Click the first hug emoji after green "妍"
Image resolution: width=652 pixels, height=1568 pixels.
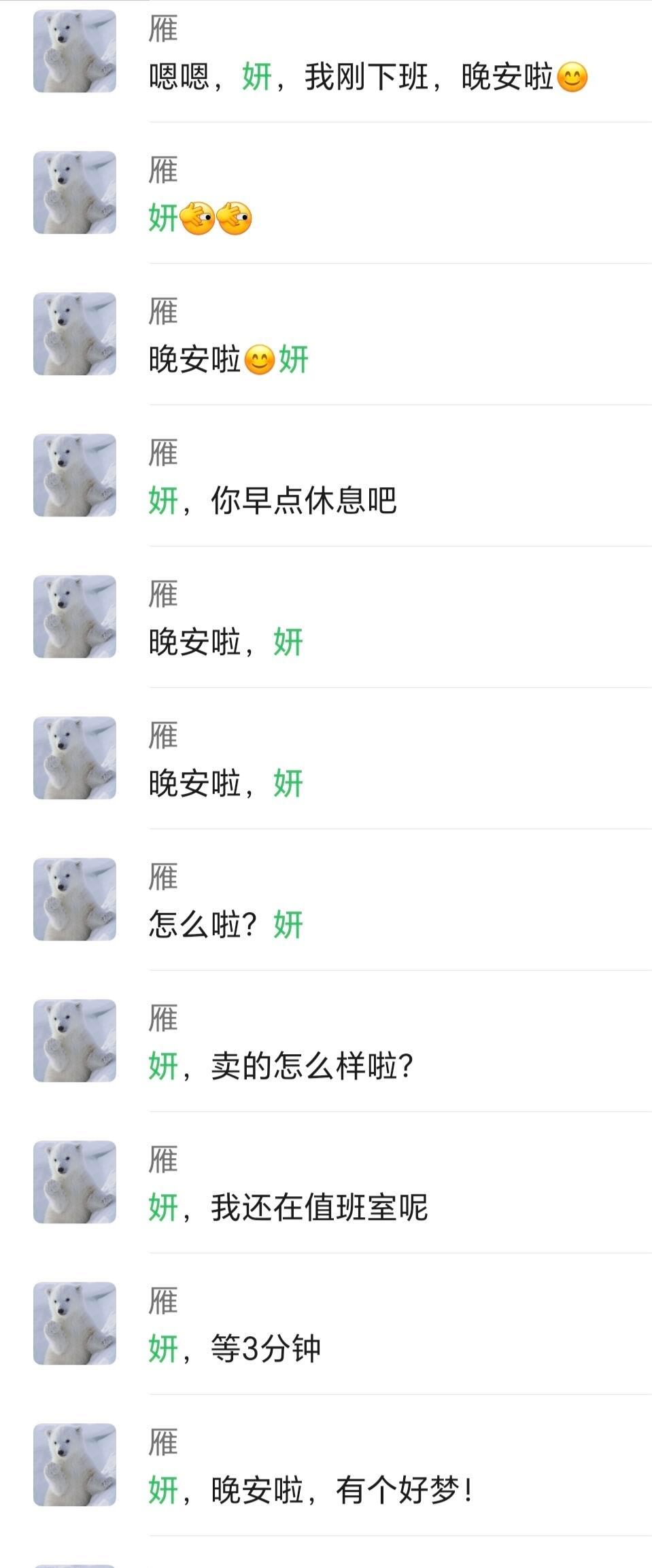(x=199, y=219)
